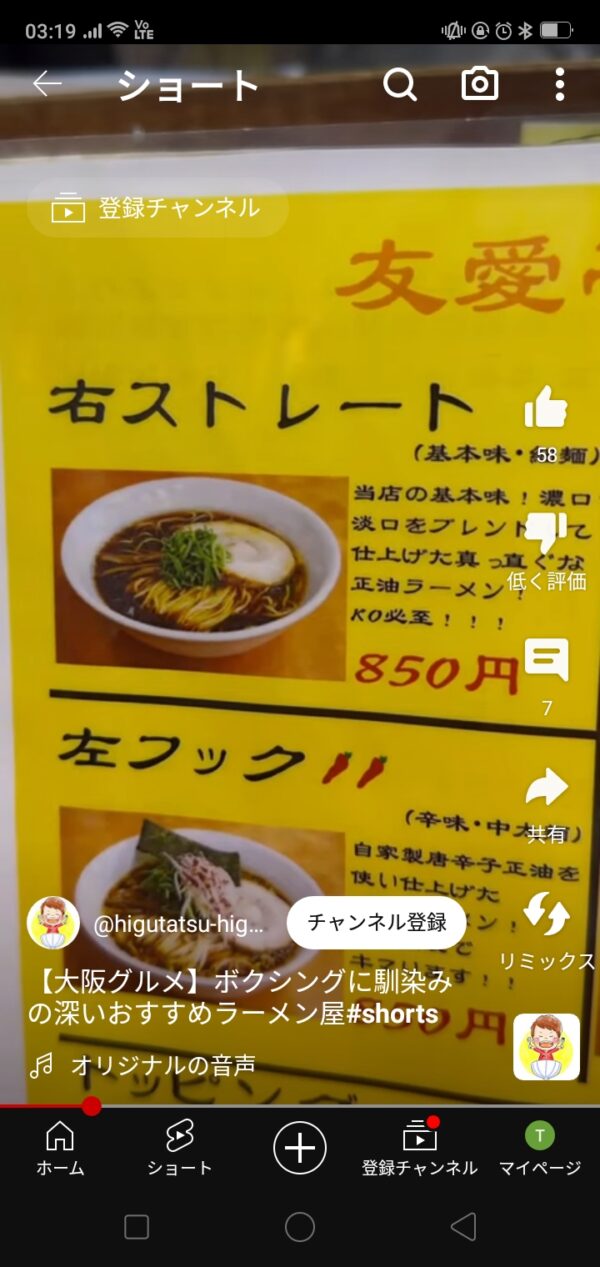The image size is (600, 1267).
Task: Open the comments with 7 replies
Action: [x=546, y=662]
